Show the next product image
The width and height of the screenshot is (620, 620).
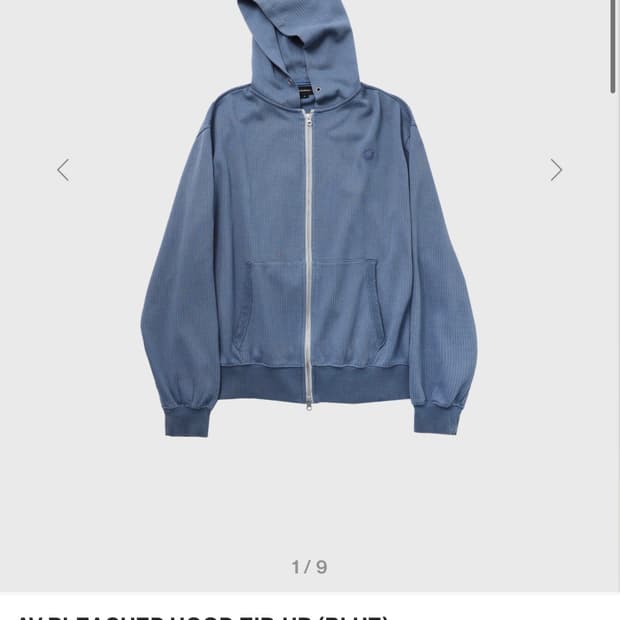(556, 170)
